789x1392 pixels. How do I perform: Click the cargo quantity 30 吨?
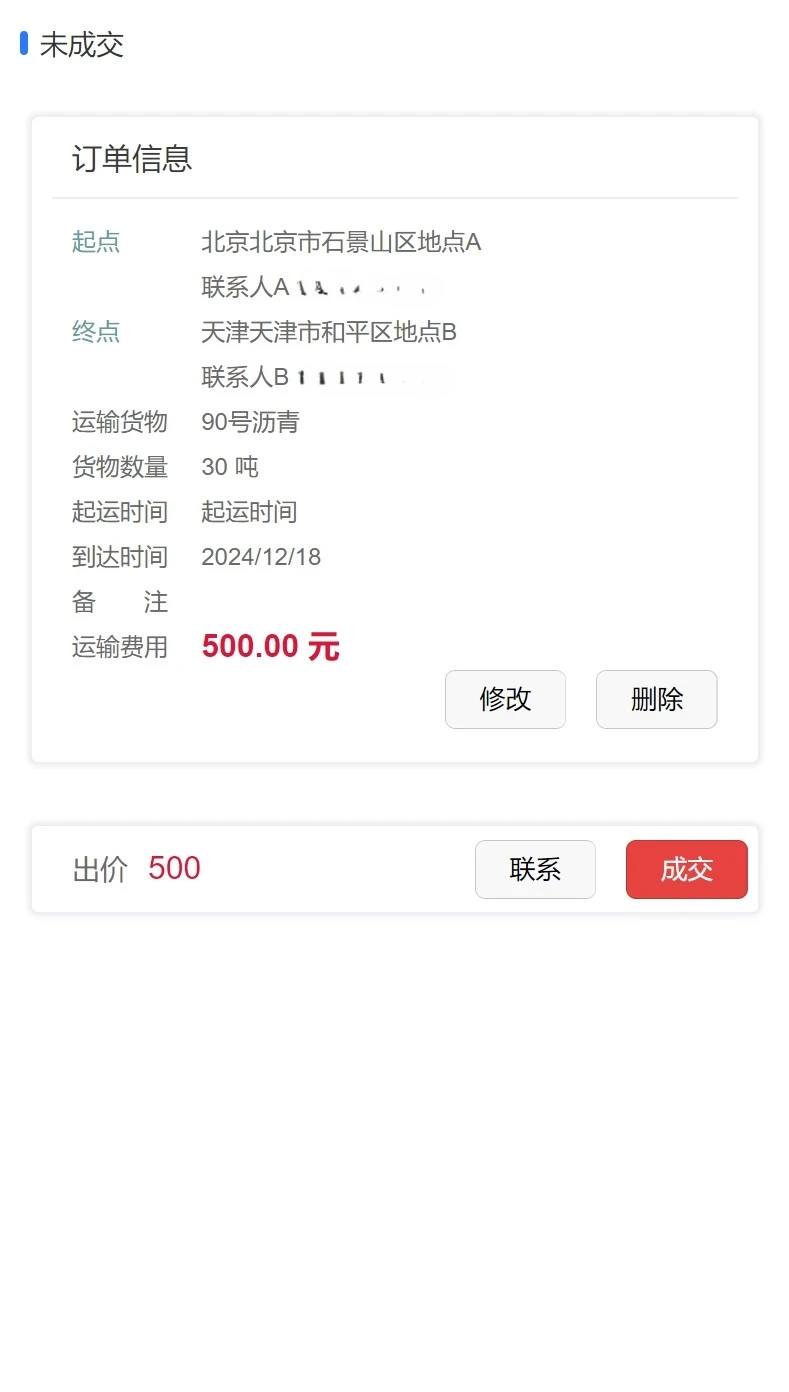point(230,467)
